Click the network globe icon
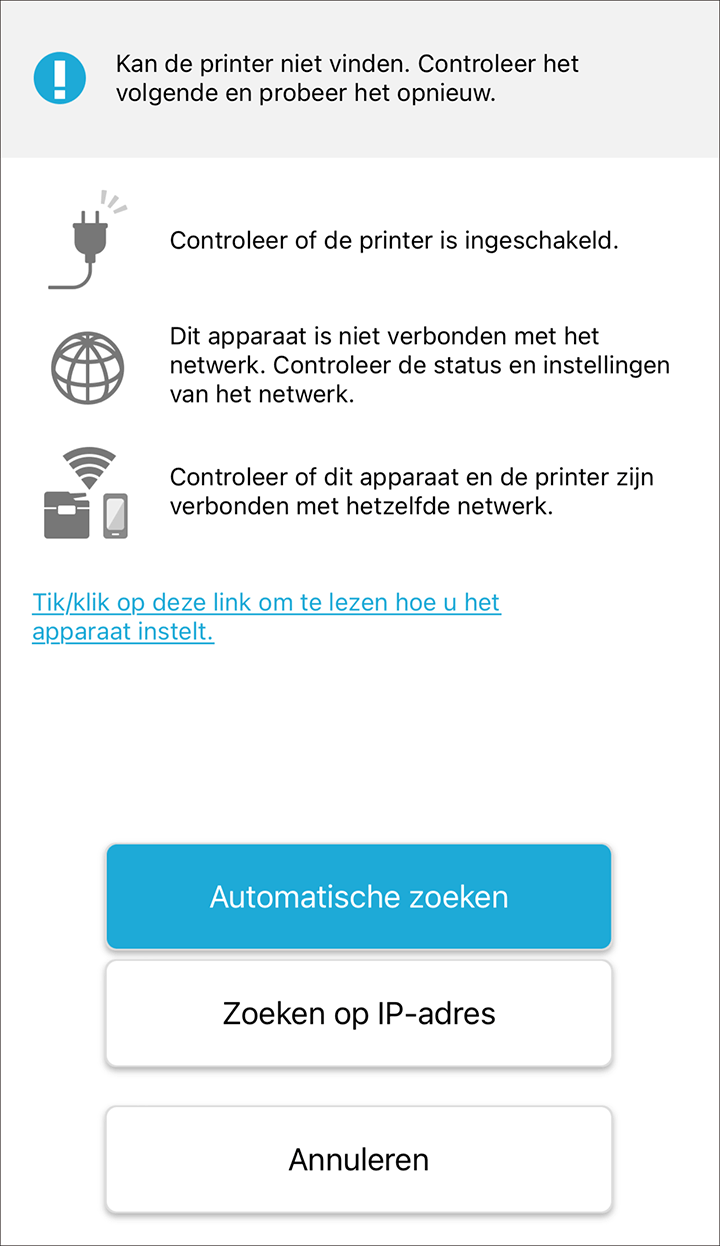The height and width of the screenshot is (1246, 720). click(x=87, y=368)
